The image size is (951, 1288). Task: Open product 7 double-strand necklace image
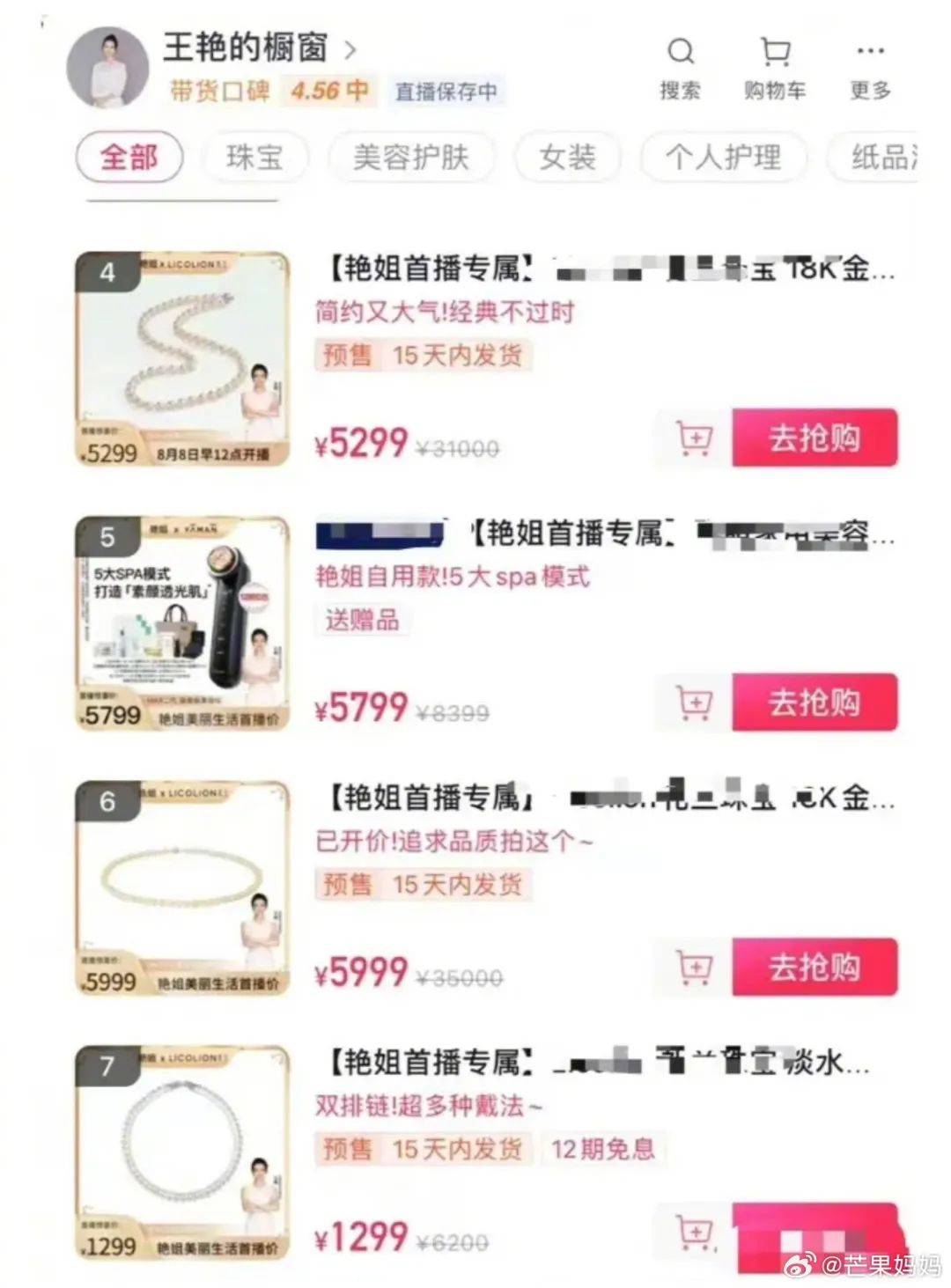pos(182,1152)
